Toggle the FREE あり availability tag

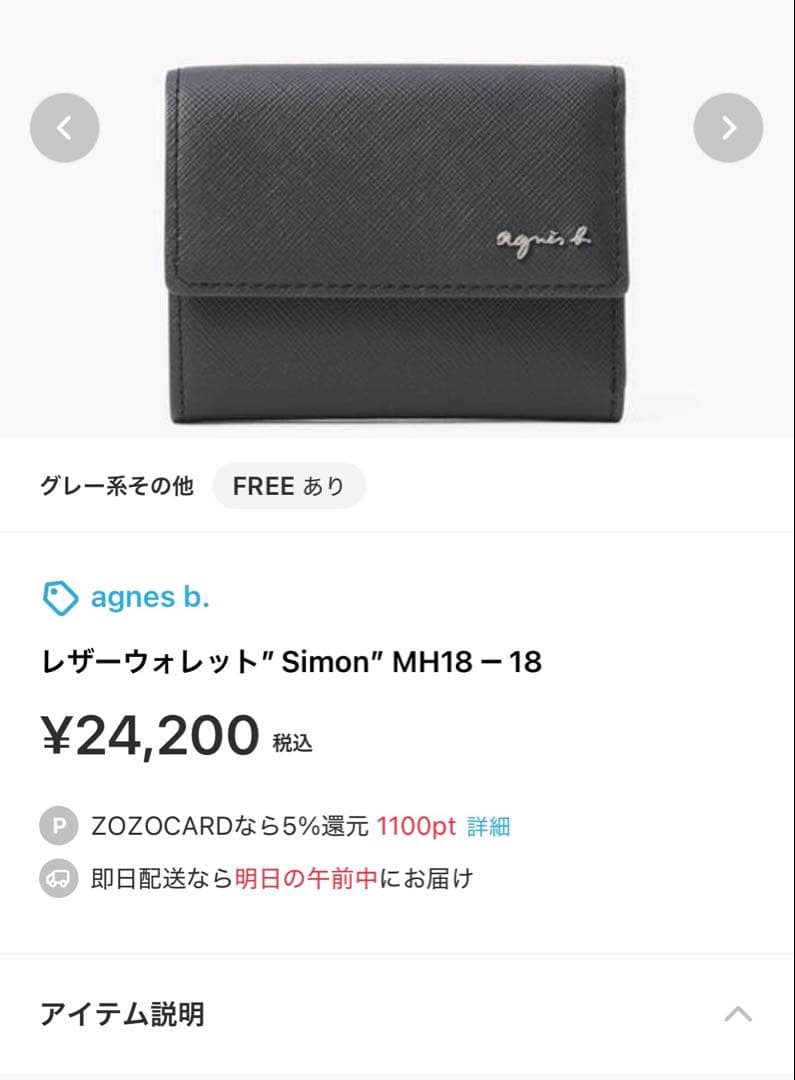pos(289,485)
